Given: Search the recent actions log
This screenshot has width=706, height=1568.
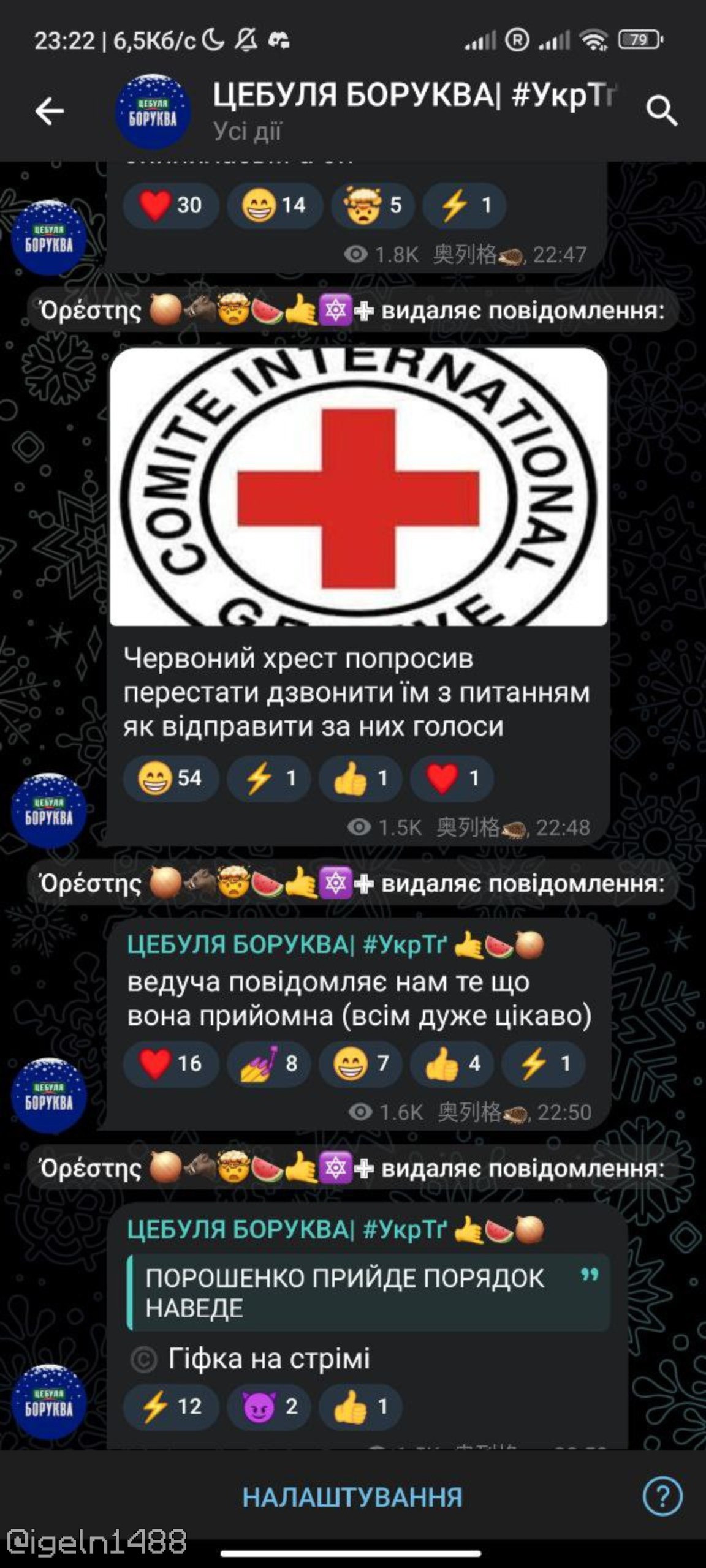Looking at the screenshot, I should (661, 111).
